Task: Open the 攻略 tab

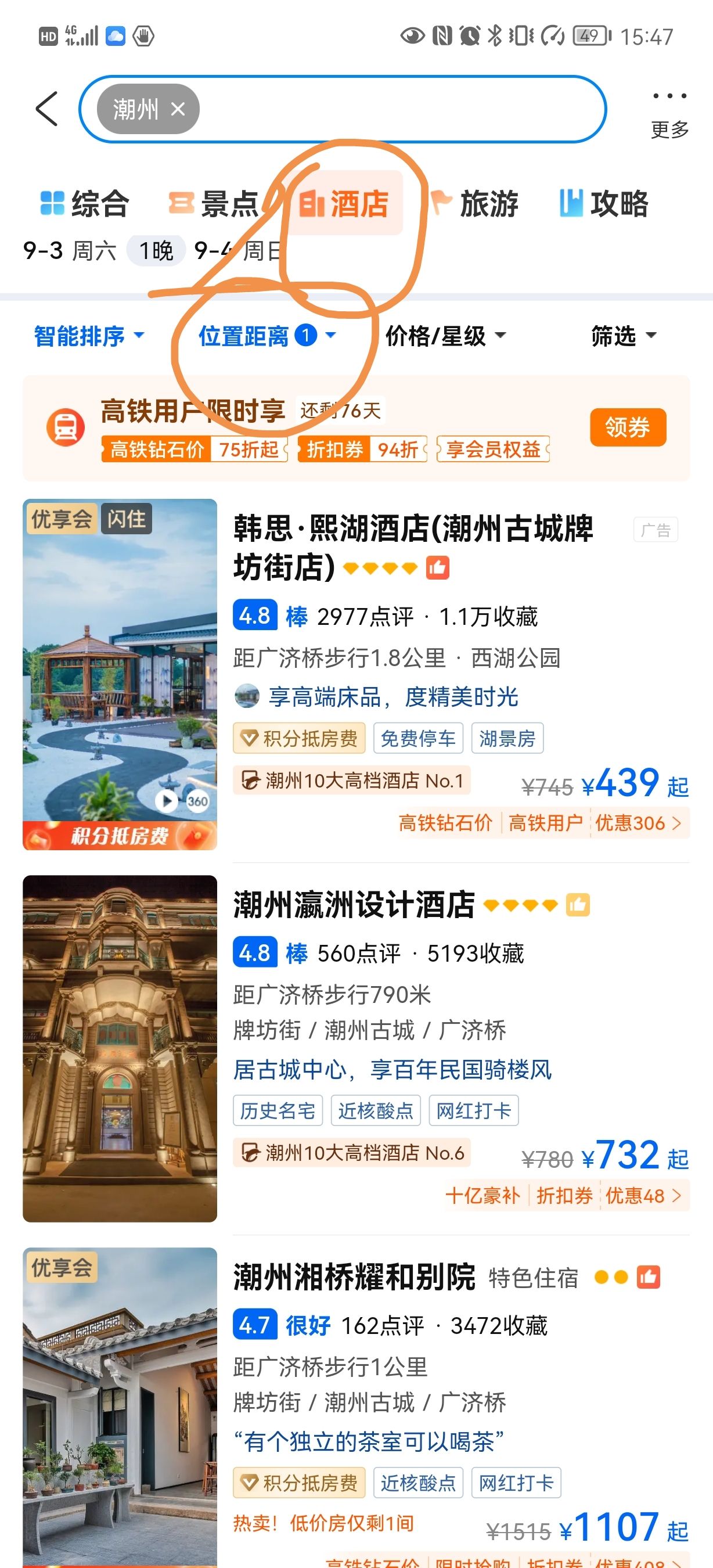Action: (603, 203)
